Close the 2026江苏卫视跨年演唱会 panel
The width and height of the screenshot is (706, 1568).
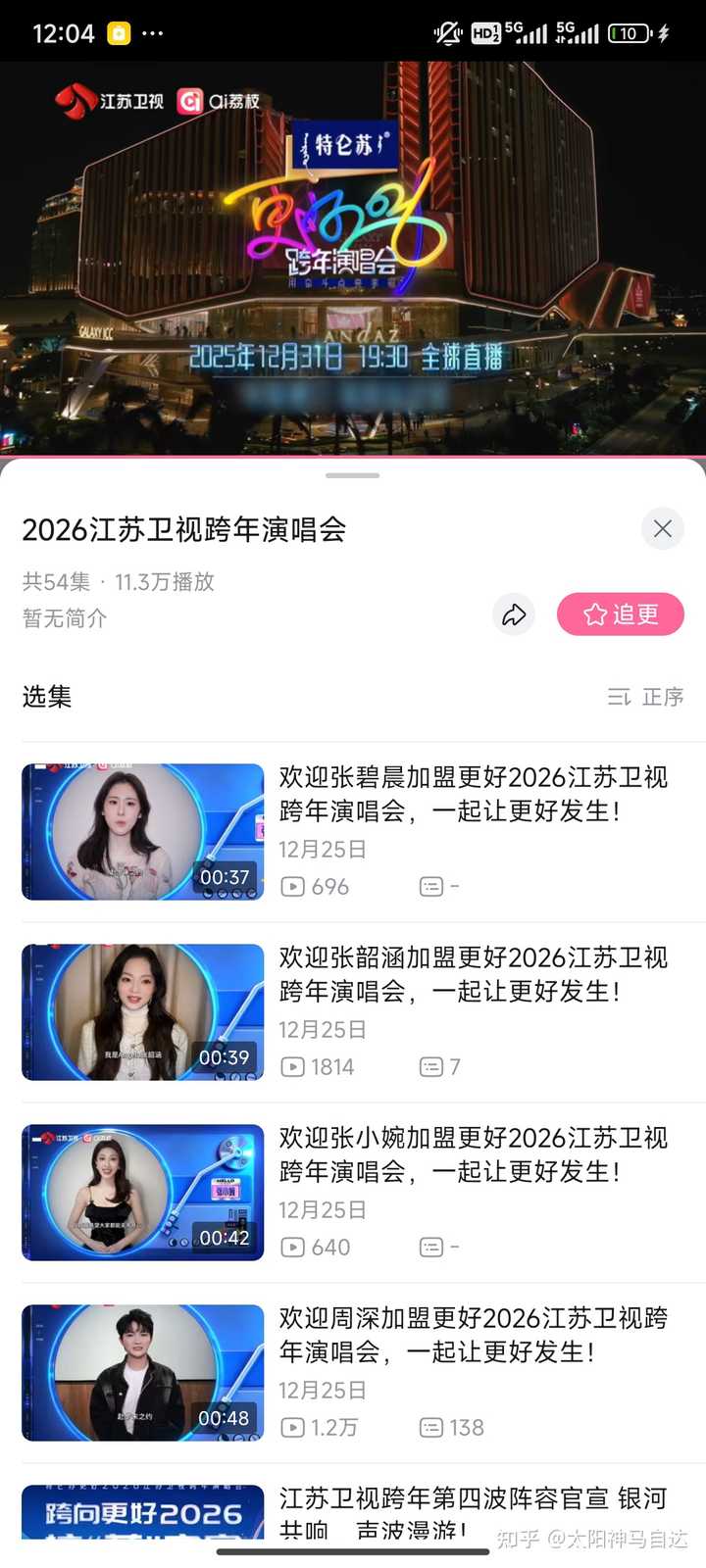pos(663,529)
